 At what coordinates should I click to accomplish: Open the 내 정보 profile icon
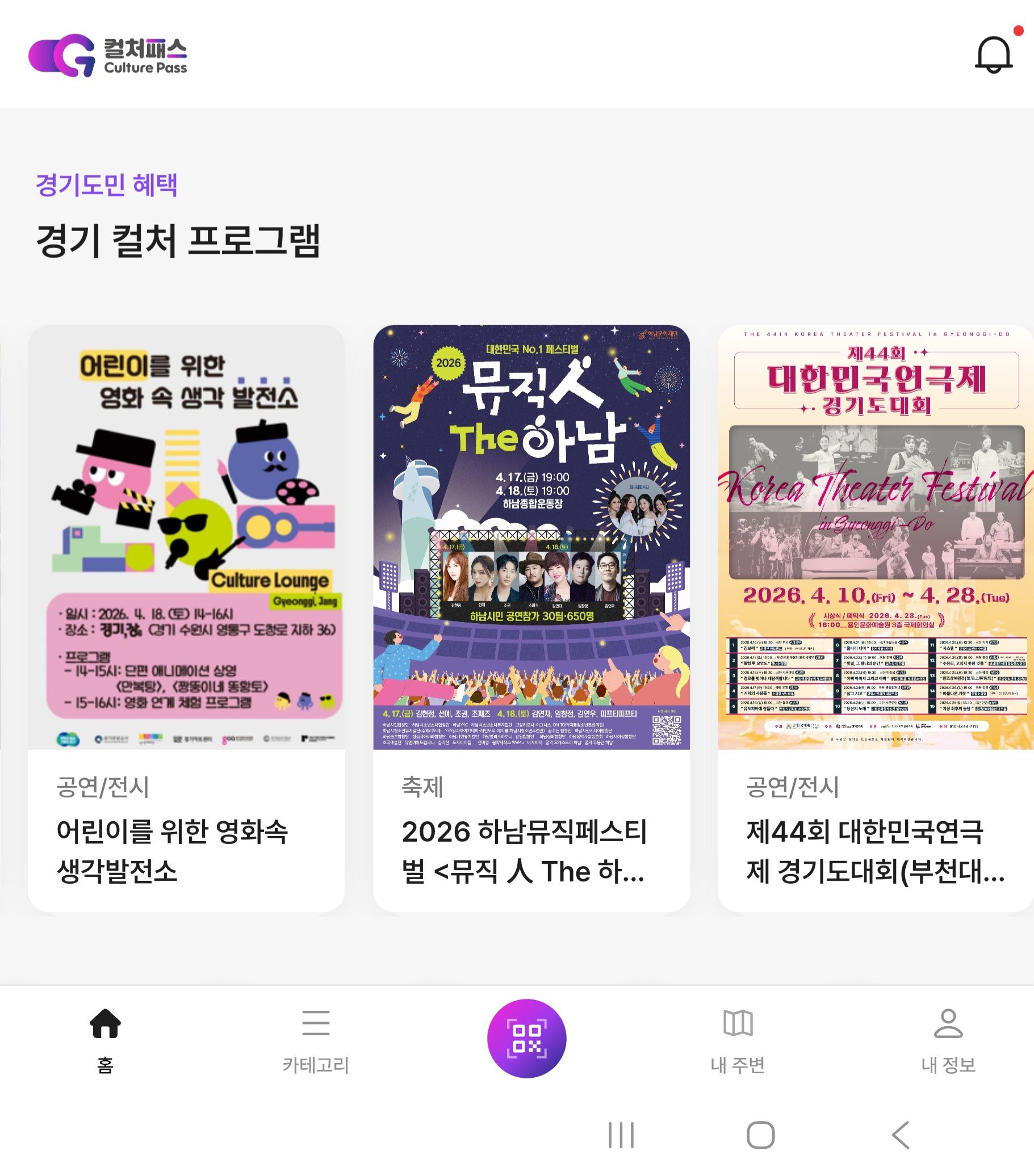click(947, 1024)
